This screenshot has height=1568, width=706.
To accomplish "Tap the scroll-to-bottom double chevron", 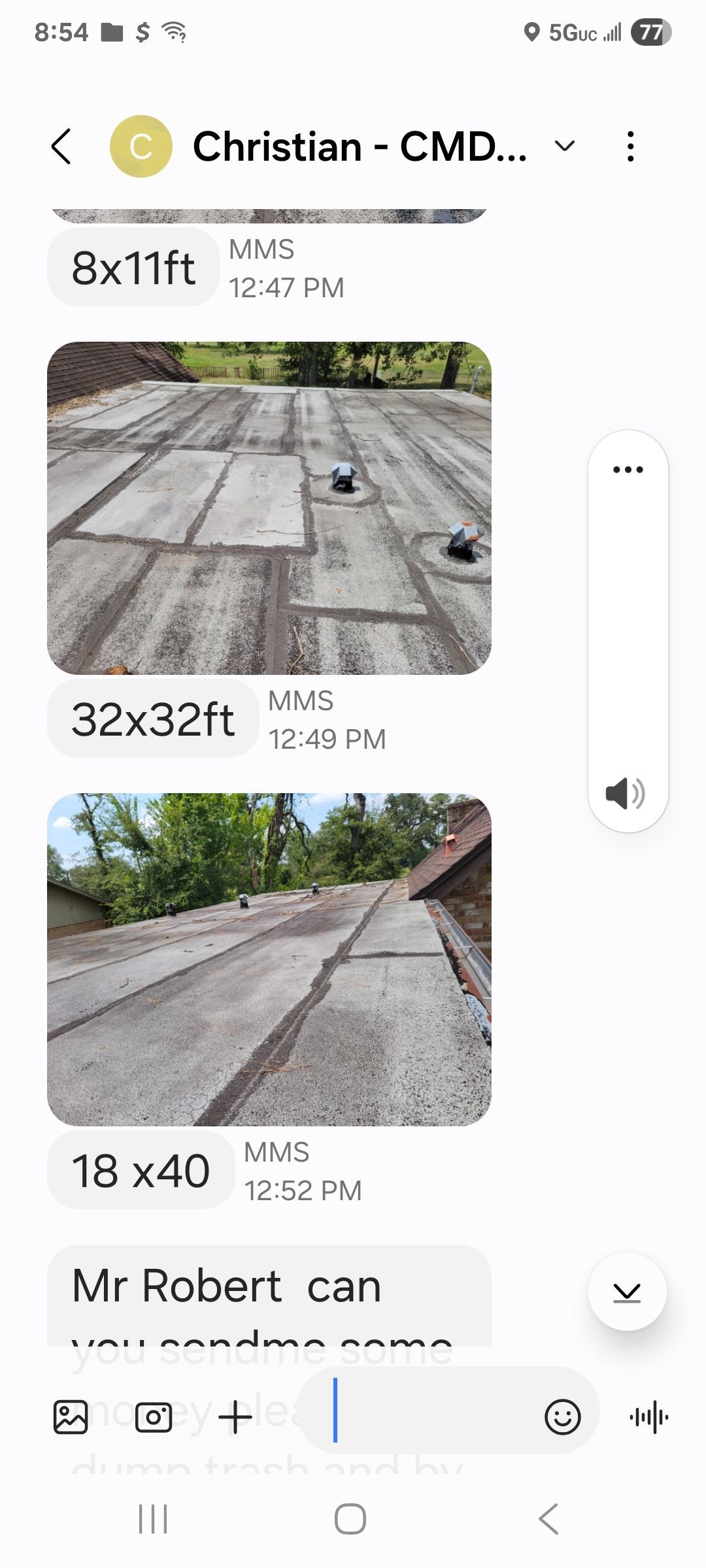I will (626, 1294).
